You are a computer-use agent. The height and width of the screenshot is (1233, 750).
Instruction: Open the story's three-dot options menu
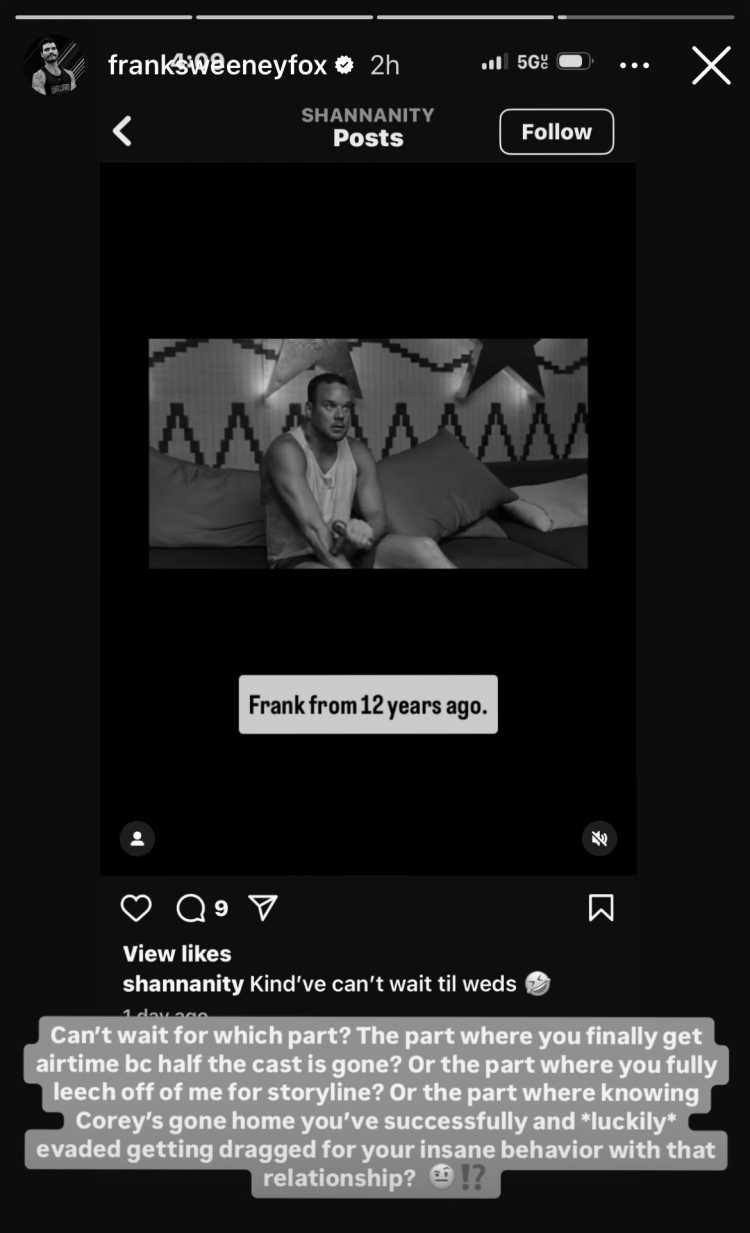[x=635, y=65]
